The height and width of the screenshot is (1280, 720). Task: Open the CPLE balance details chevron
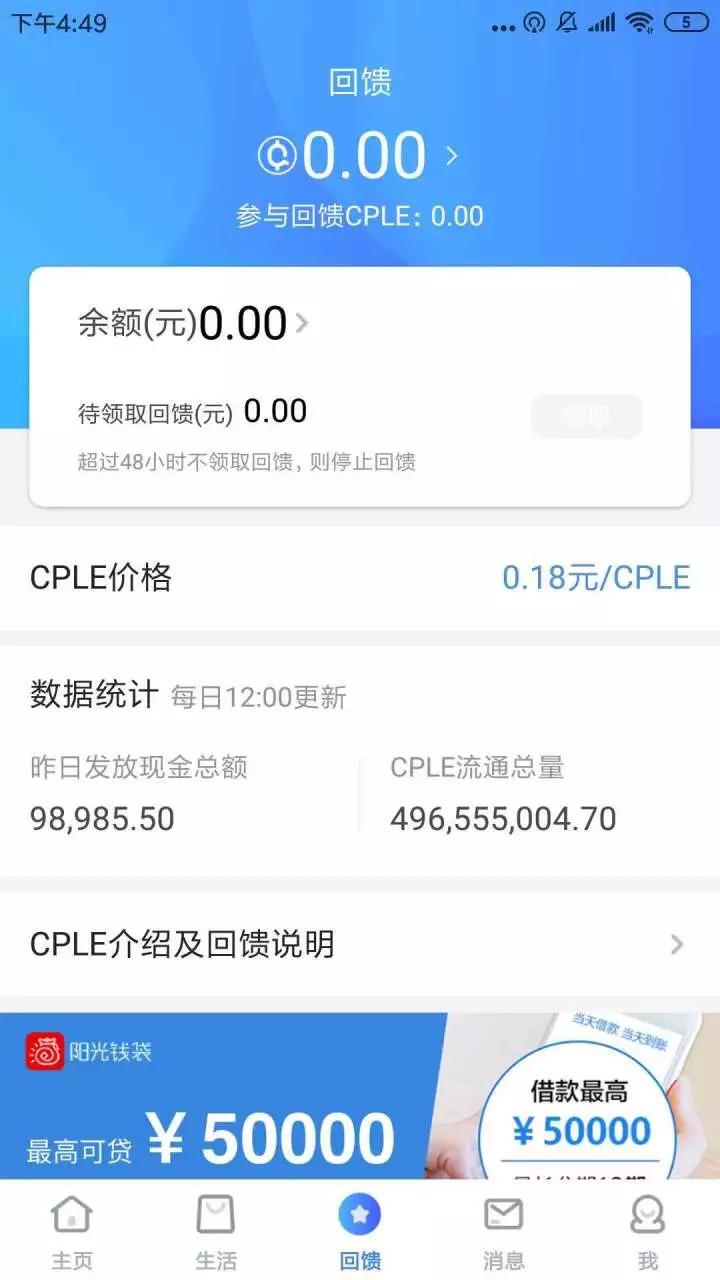tap(452, 156)
